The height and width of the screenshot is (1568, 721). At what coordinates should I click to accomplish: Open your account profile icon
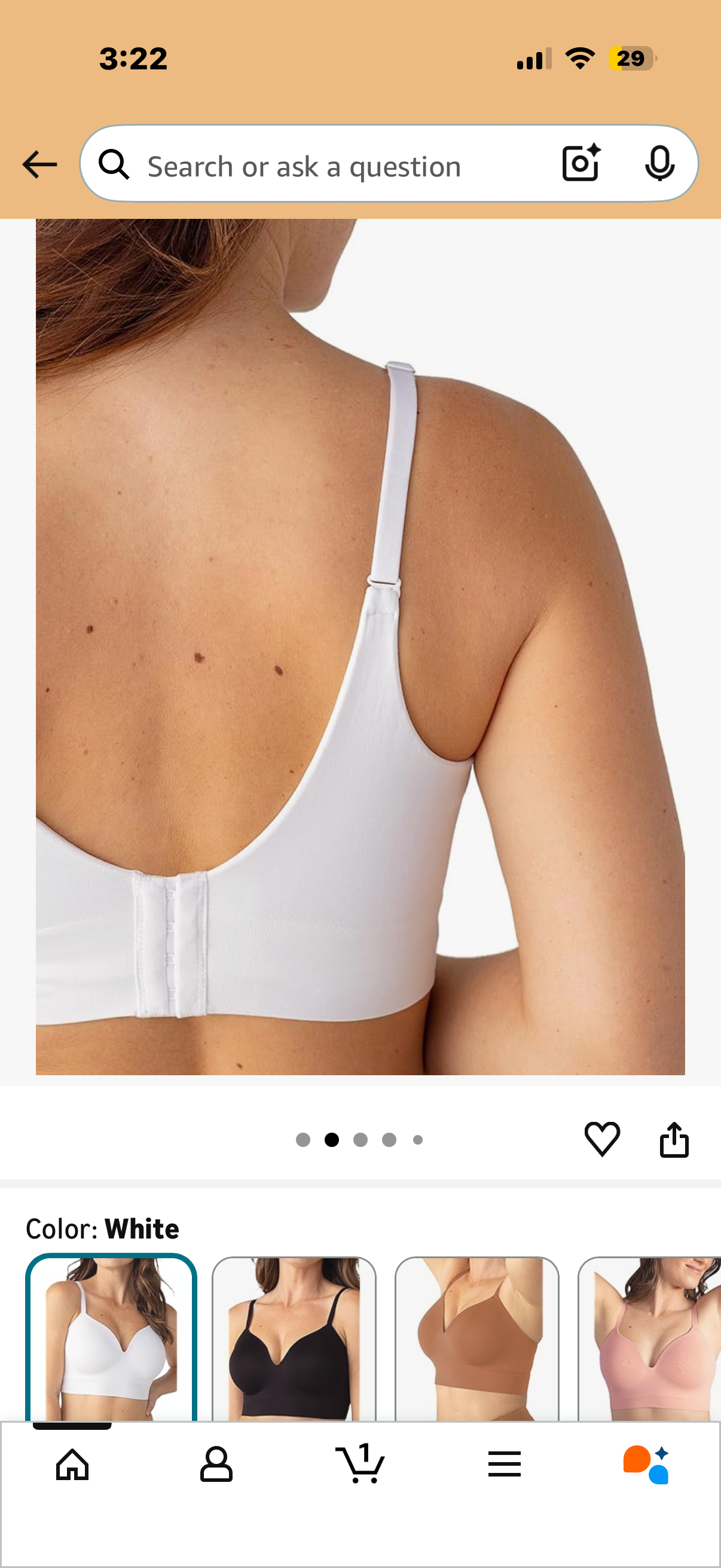point(216,1465)
